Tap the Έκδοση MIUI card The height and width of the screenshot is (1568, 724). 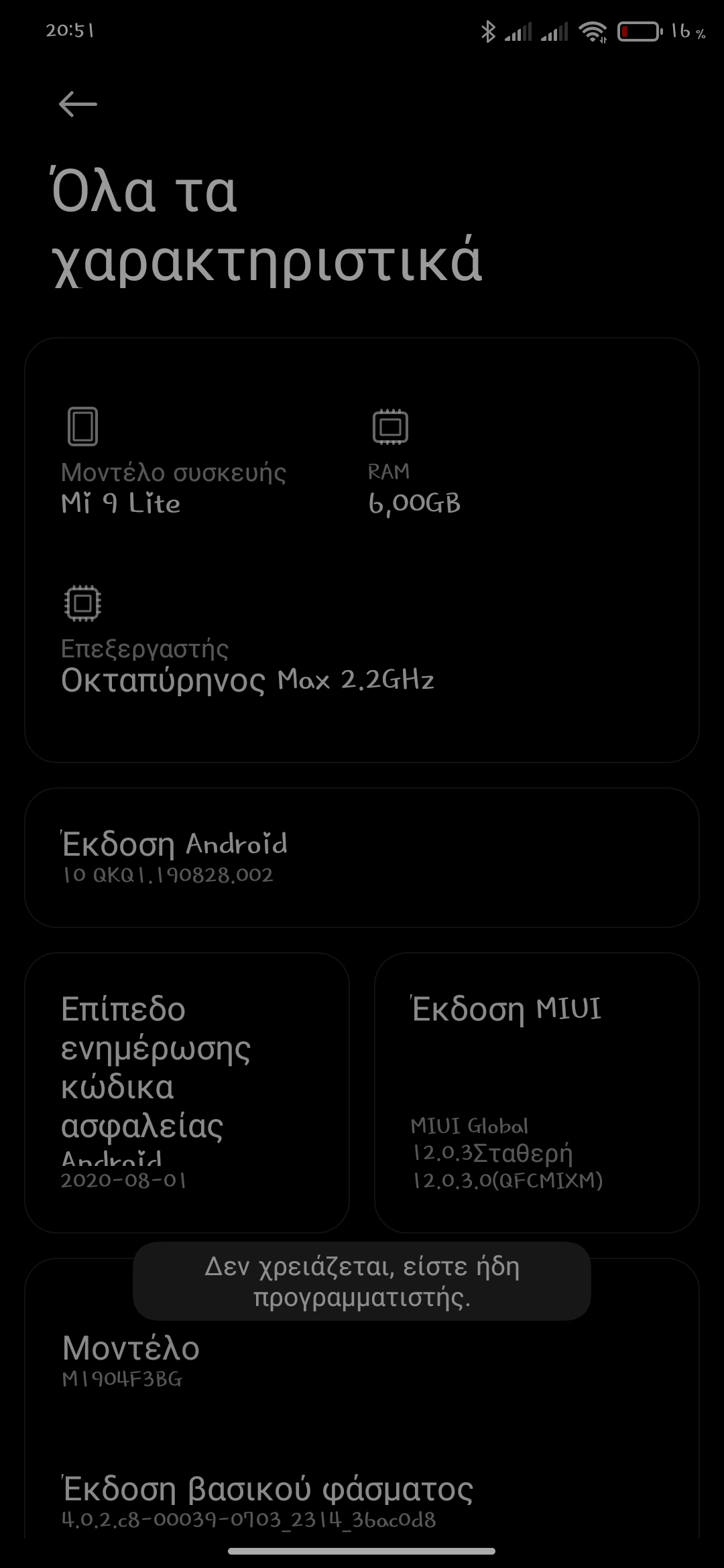pos(536,1092)
